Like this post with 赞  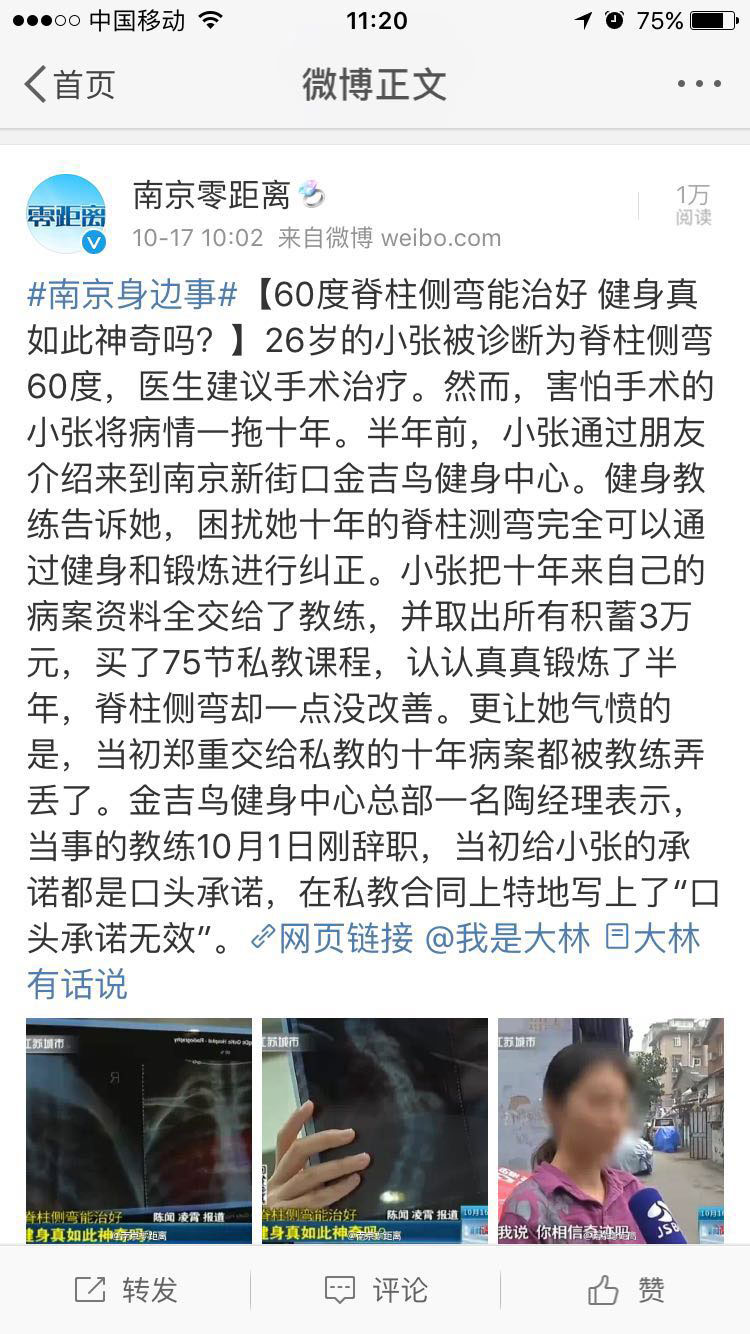(626, 1290)
